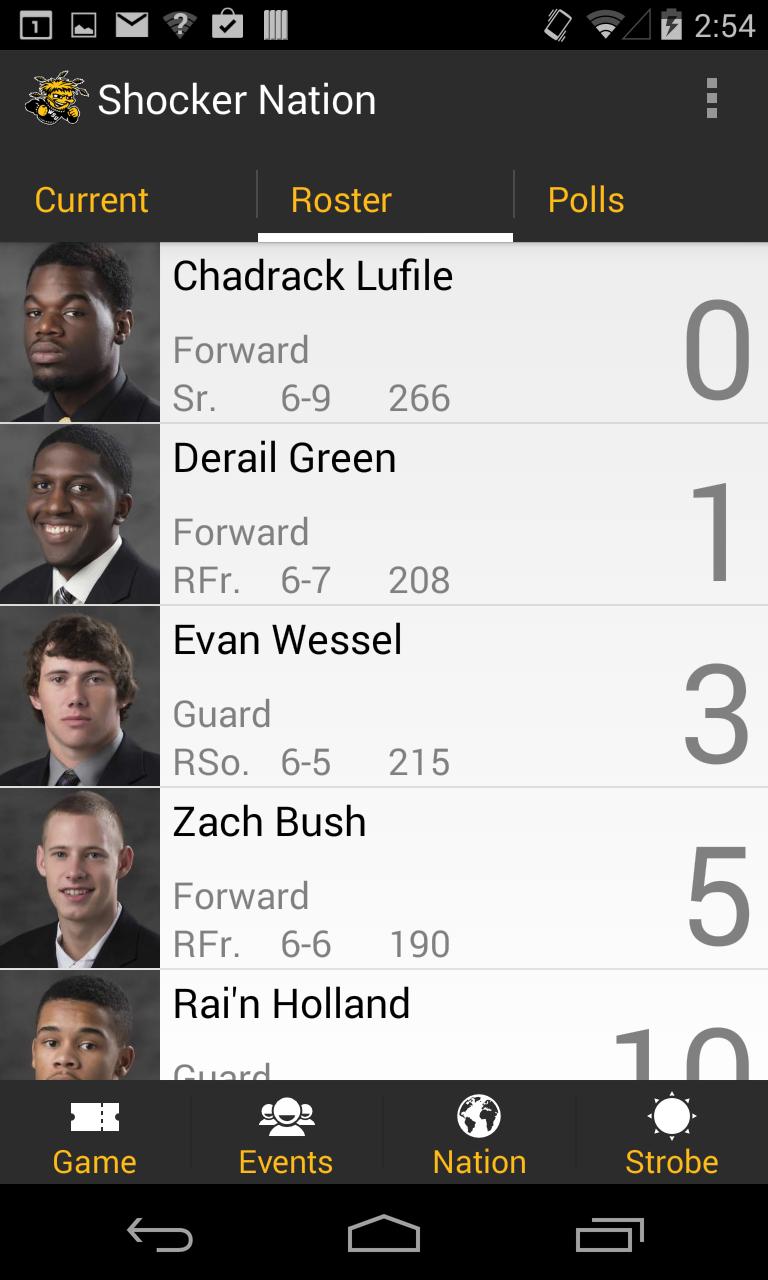Image resolution: width=768 pixels, height=1280 pixels.
Task: Open the Events section
Action: pos(286,1135)
